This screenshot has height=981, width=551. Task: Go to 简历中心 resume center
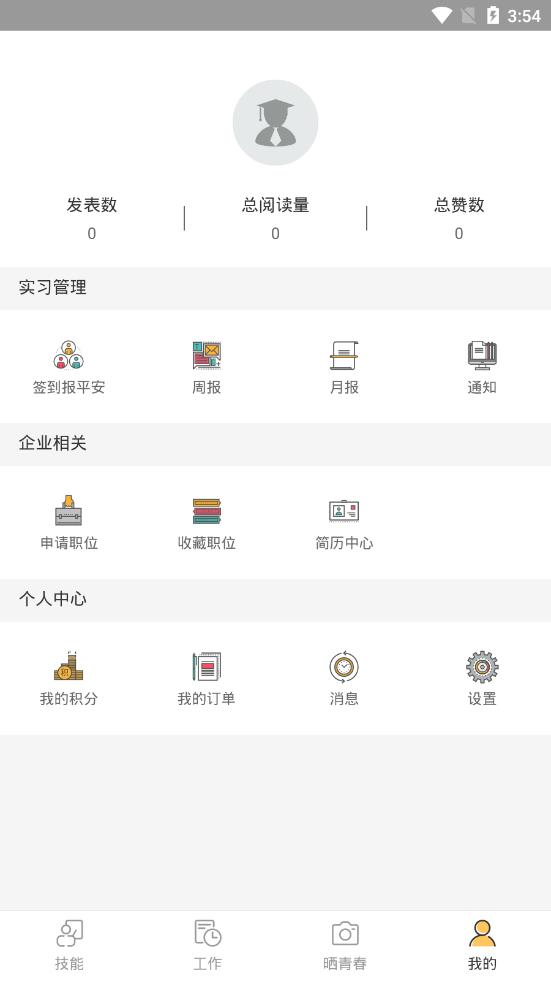[344, 523]
